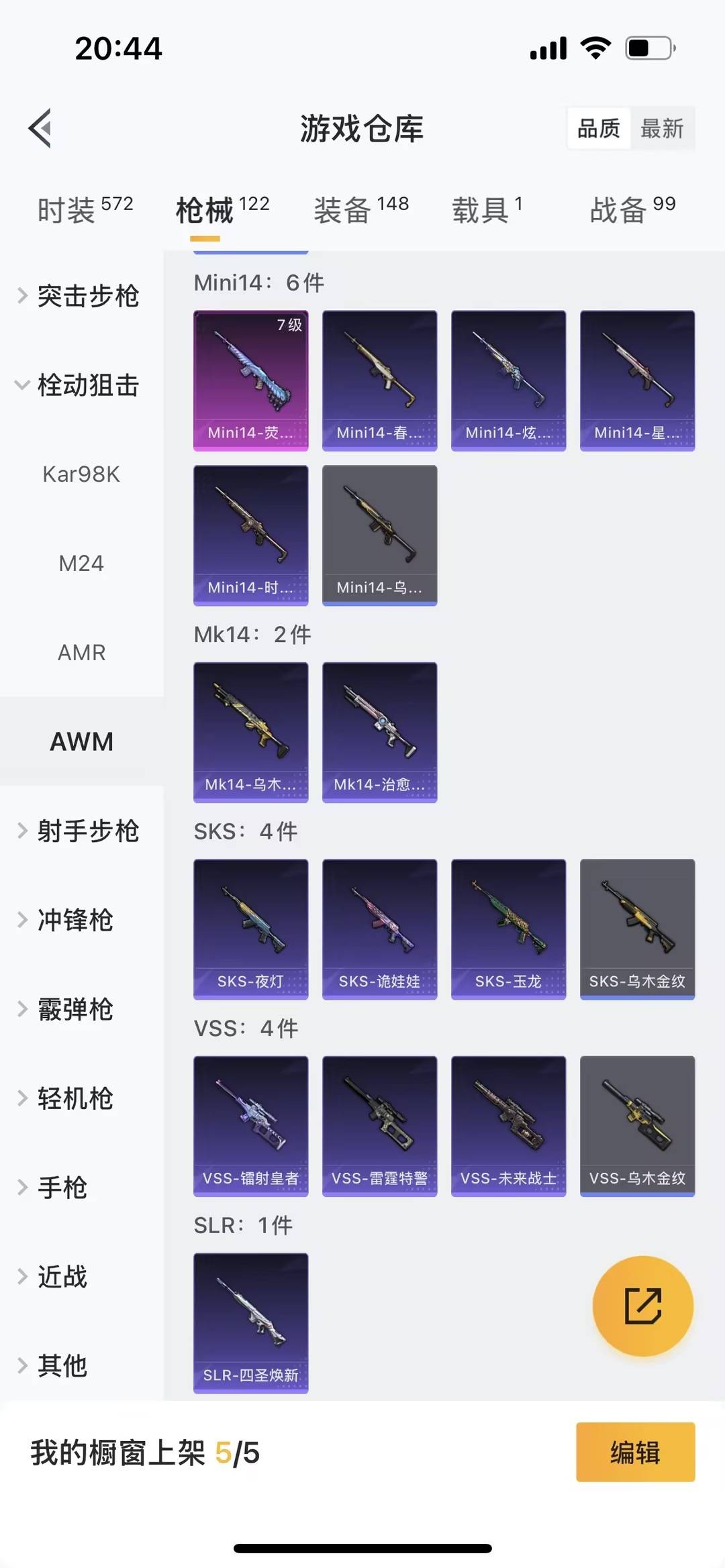Open the 战备 tab
The width and height of the screenshot is (725, 1568).
click(x=618, y=209)
